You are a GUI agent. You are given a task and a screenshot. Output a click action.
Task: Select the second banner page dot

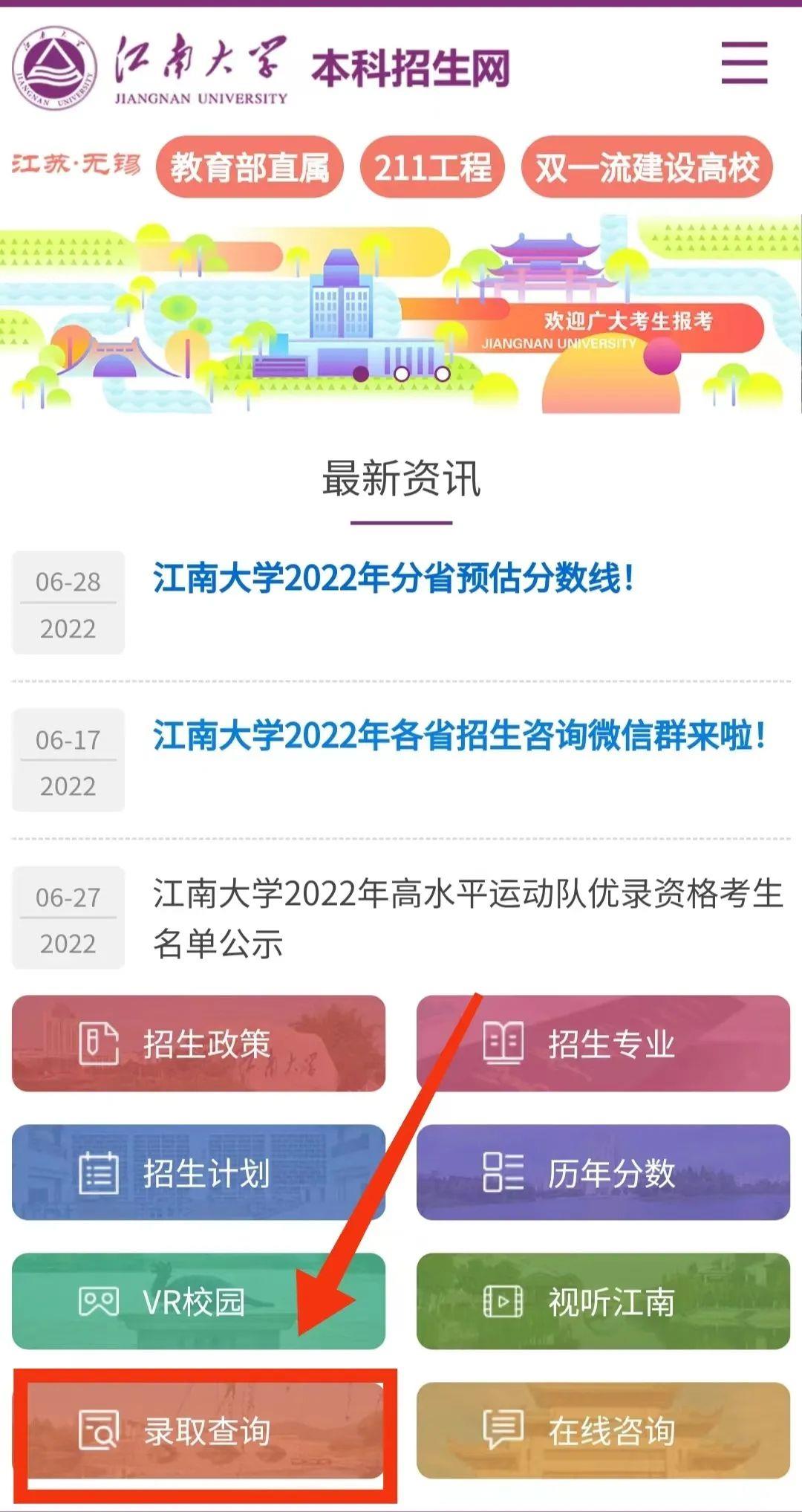pos(402,374)
